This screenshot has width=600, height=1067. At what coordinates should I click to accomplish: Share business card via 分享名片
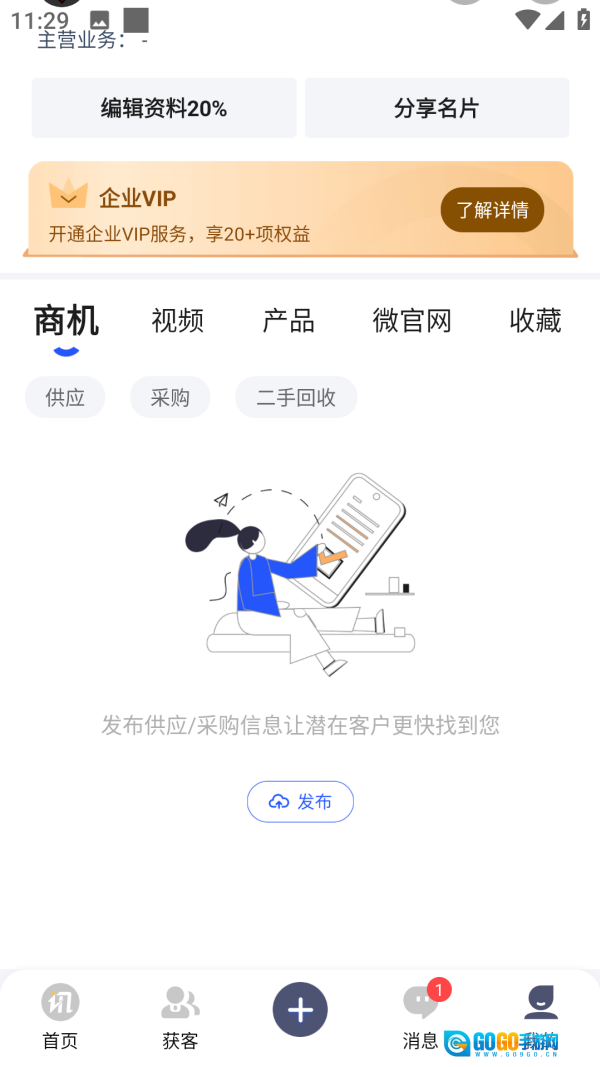point(437,108)
